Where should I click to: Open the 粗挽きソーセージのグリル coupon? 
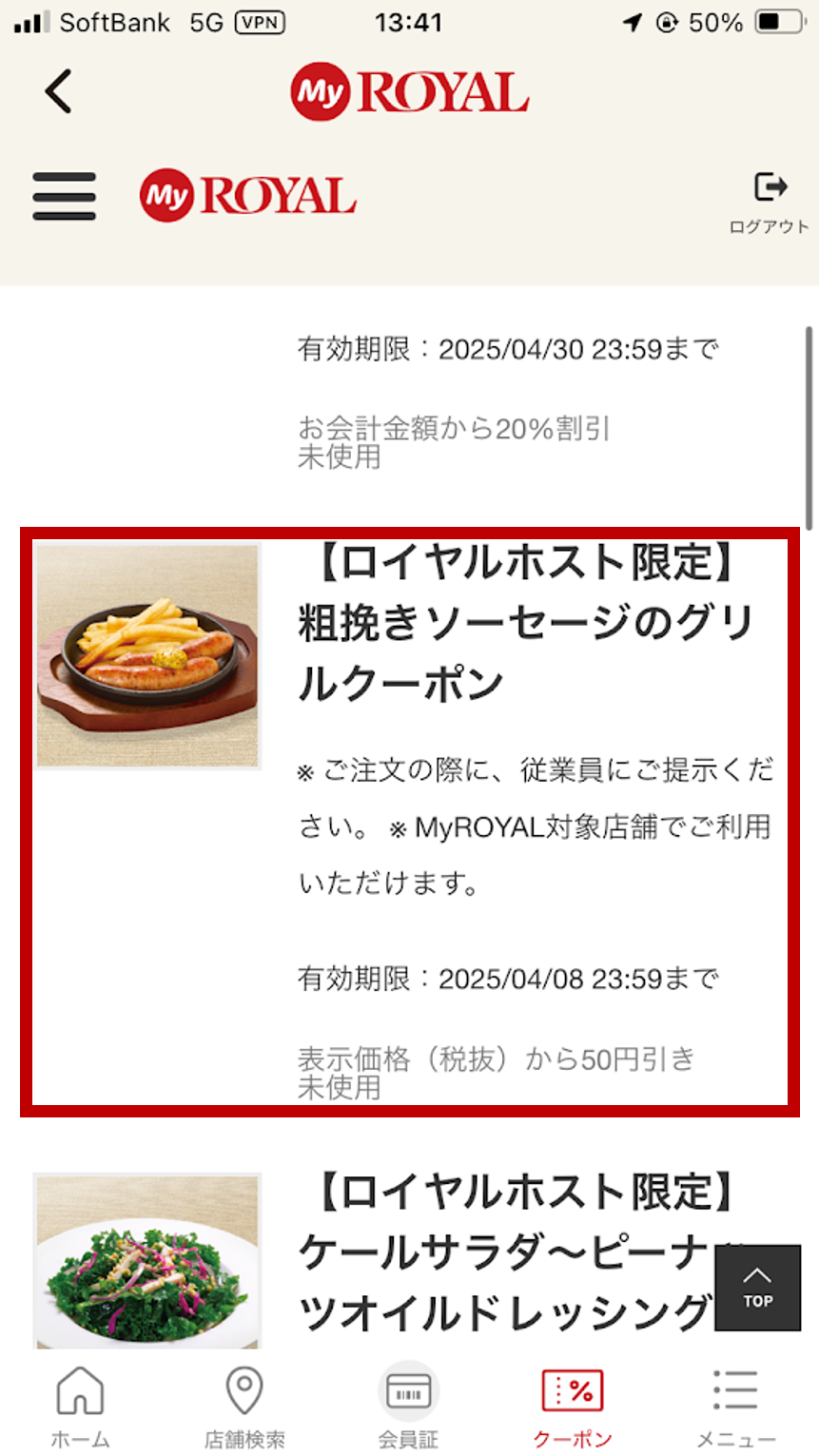click(409, 822)
